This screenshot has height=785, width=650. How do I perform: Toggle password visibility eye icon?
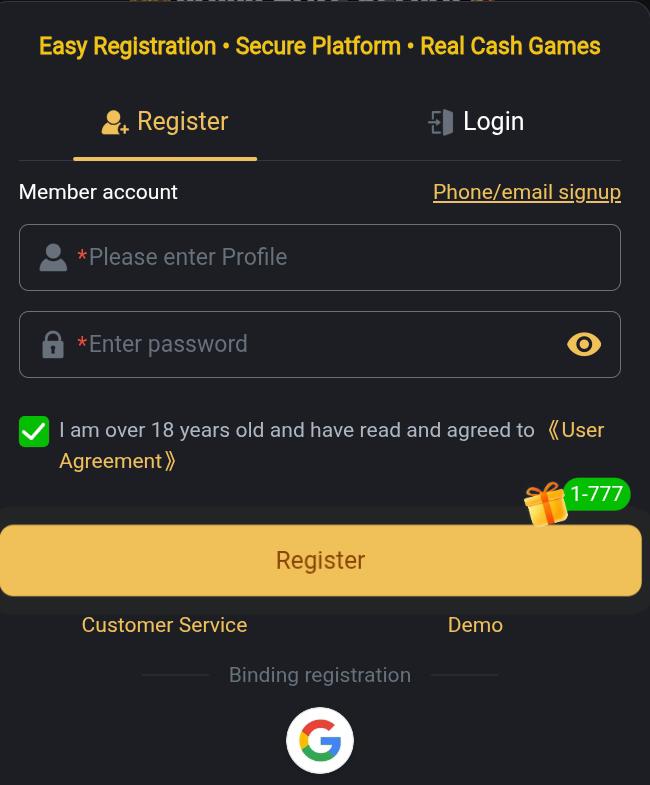coord(584,345)
